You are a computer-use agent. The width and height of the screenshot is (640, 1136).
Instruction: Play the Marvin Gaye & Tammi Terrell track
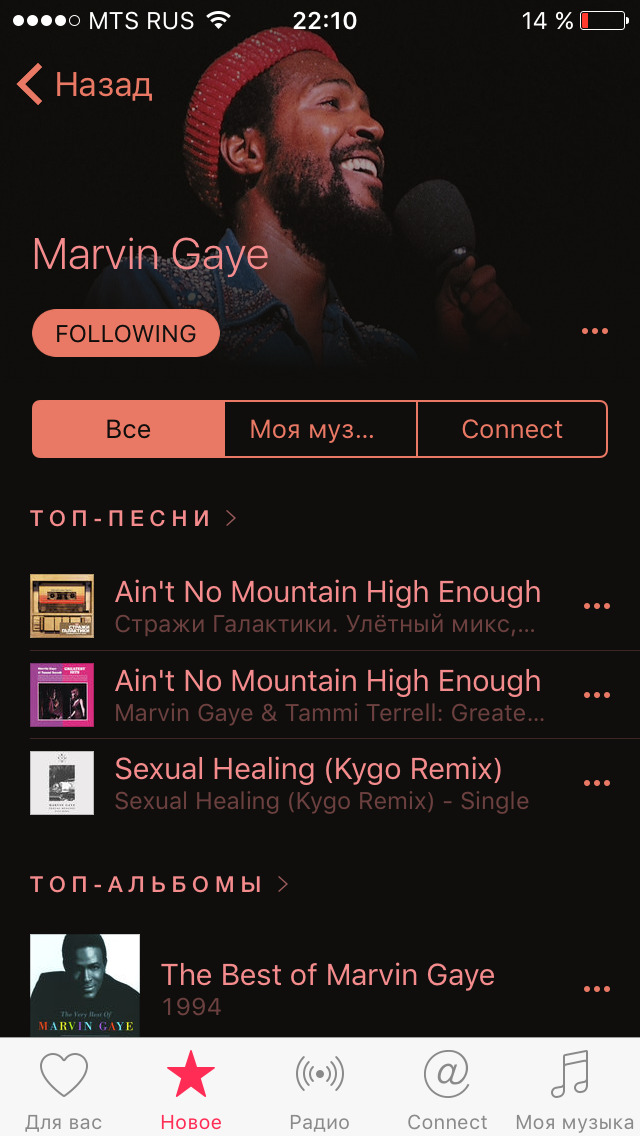(x=304, y=695)
